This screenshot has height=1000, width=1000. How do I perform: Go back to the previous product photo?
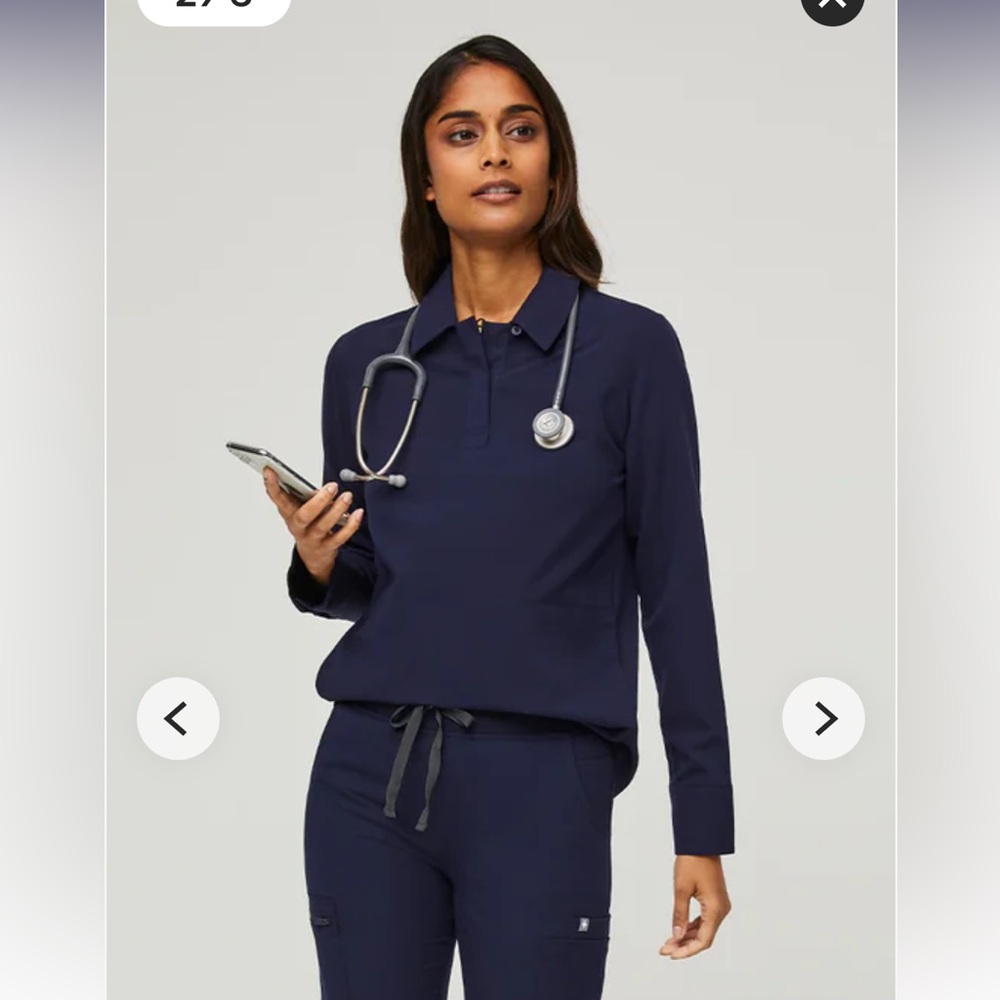tap(177, 718)
